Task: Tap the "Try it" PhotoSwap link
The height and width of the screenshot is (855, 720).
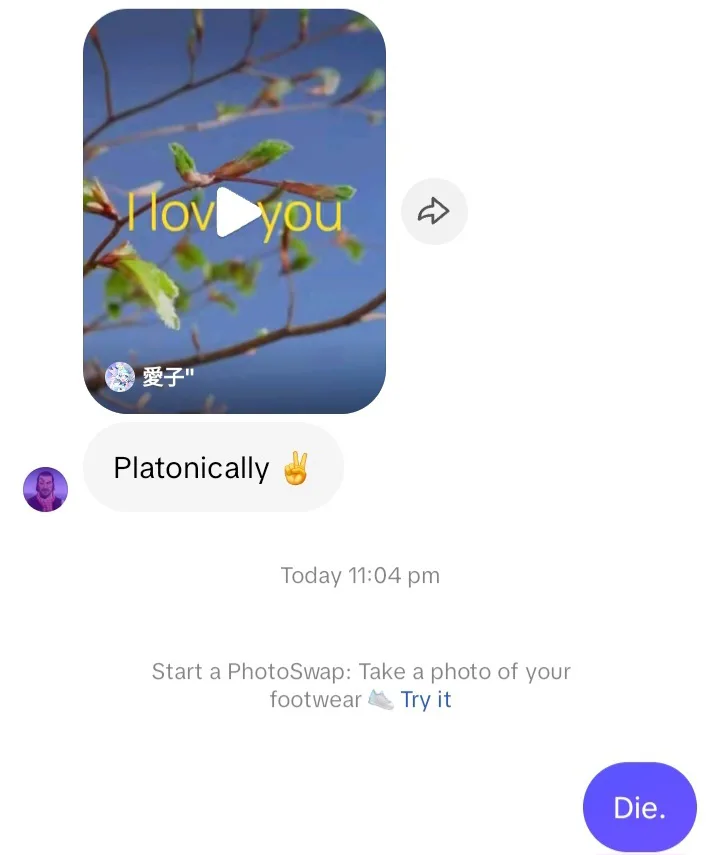Action: [x=426, y=700]
